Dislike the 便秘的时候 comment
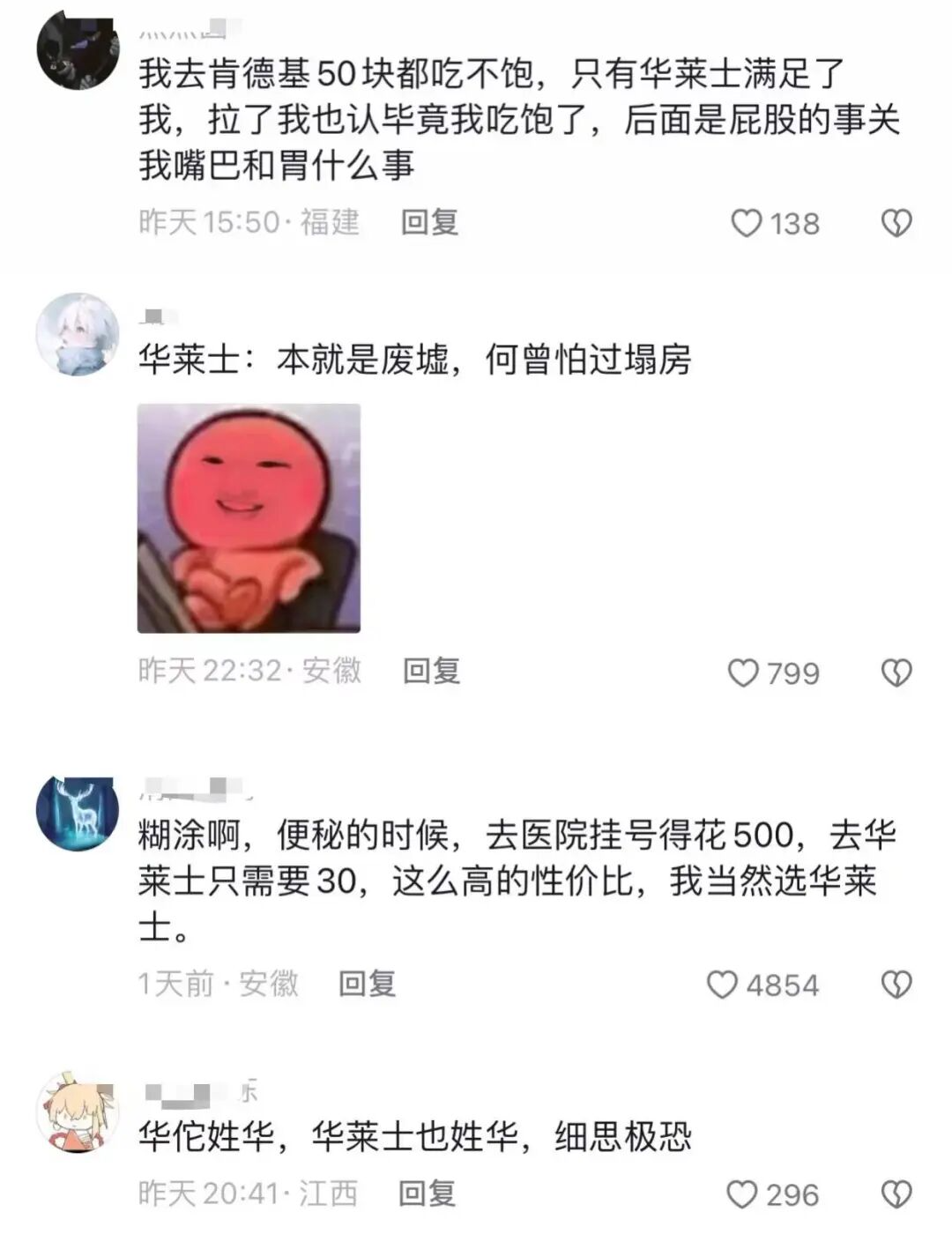Viewport: 952px width, 1234px height. (896, 985)
